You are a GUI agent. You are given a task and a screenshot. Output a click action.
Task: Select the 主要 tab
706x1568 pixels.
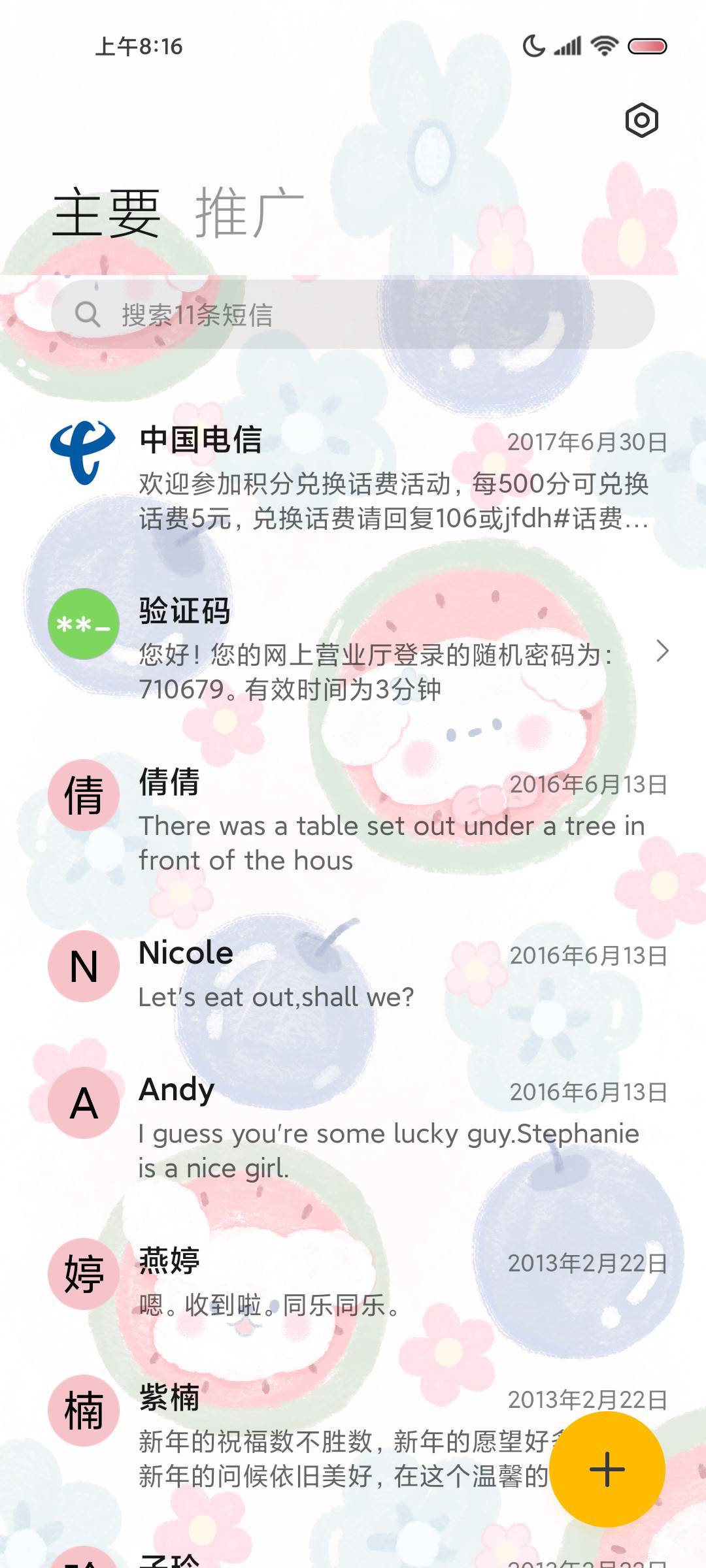107,212
